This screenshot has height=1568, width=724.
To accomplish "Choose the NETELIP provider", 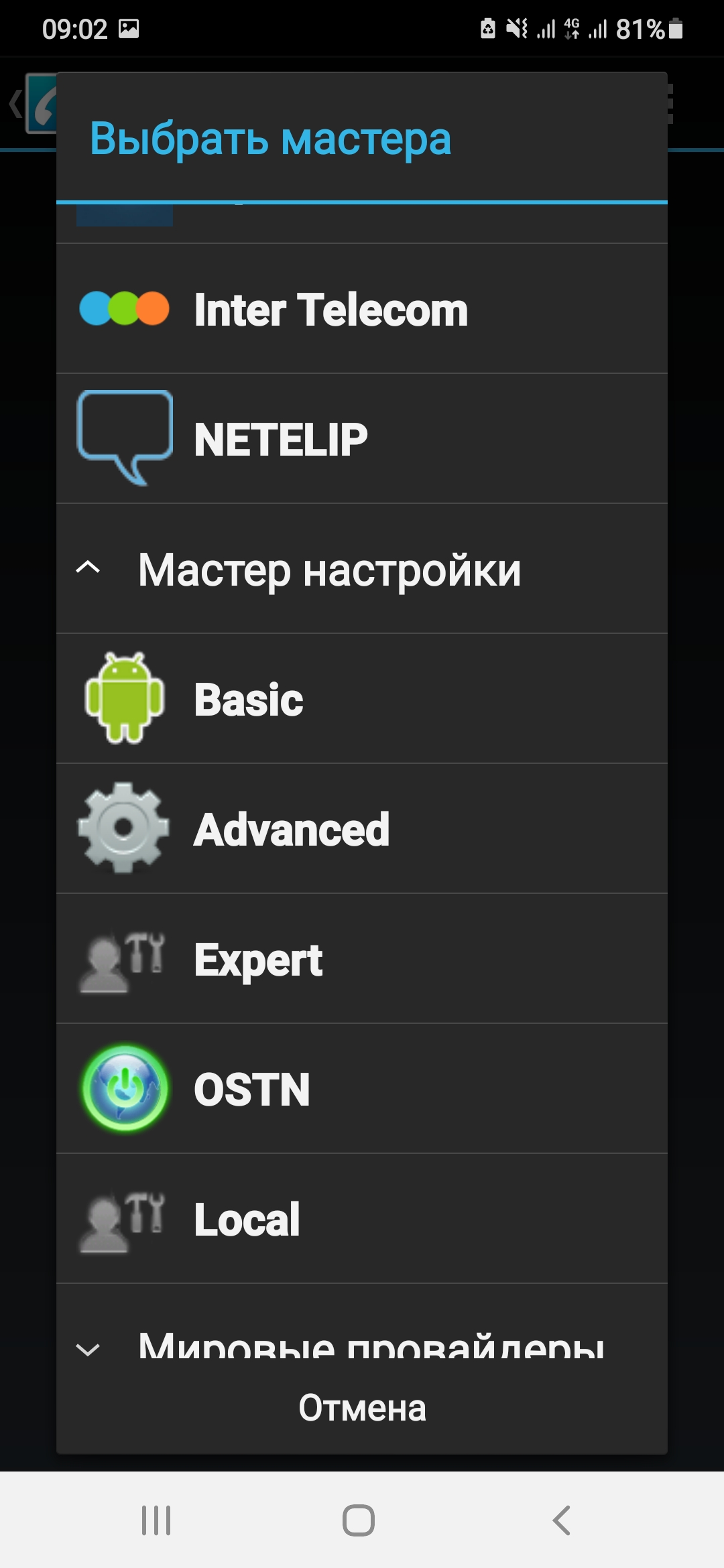I will [x=362, y=439].
